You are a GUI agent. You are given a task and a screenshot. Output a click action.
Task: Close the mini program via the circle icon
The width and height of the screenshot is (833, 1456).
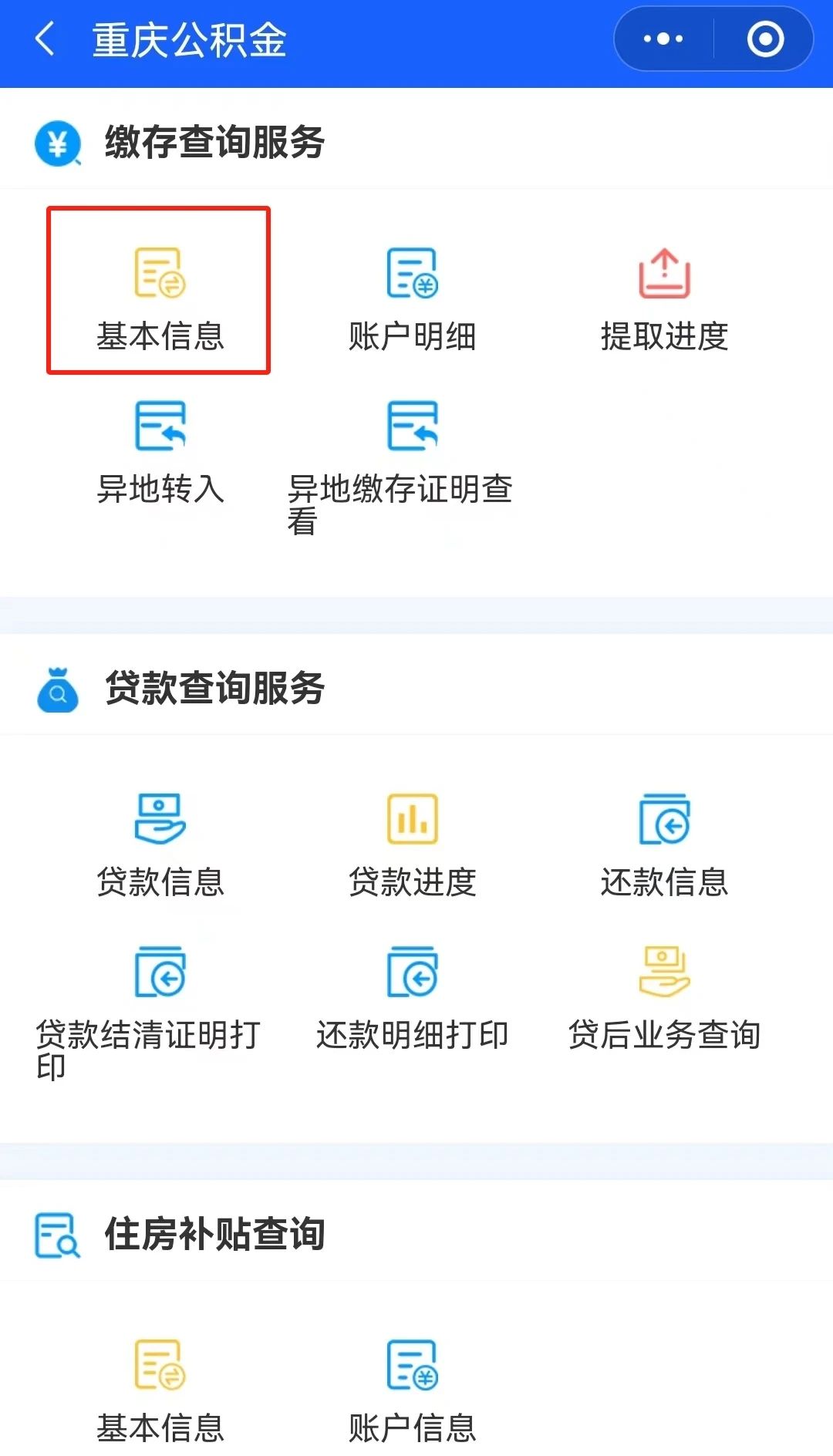[765, 39]
